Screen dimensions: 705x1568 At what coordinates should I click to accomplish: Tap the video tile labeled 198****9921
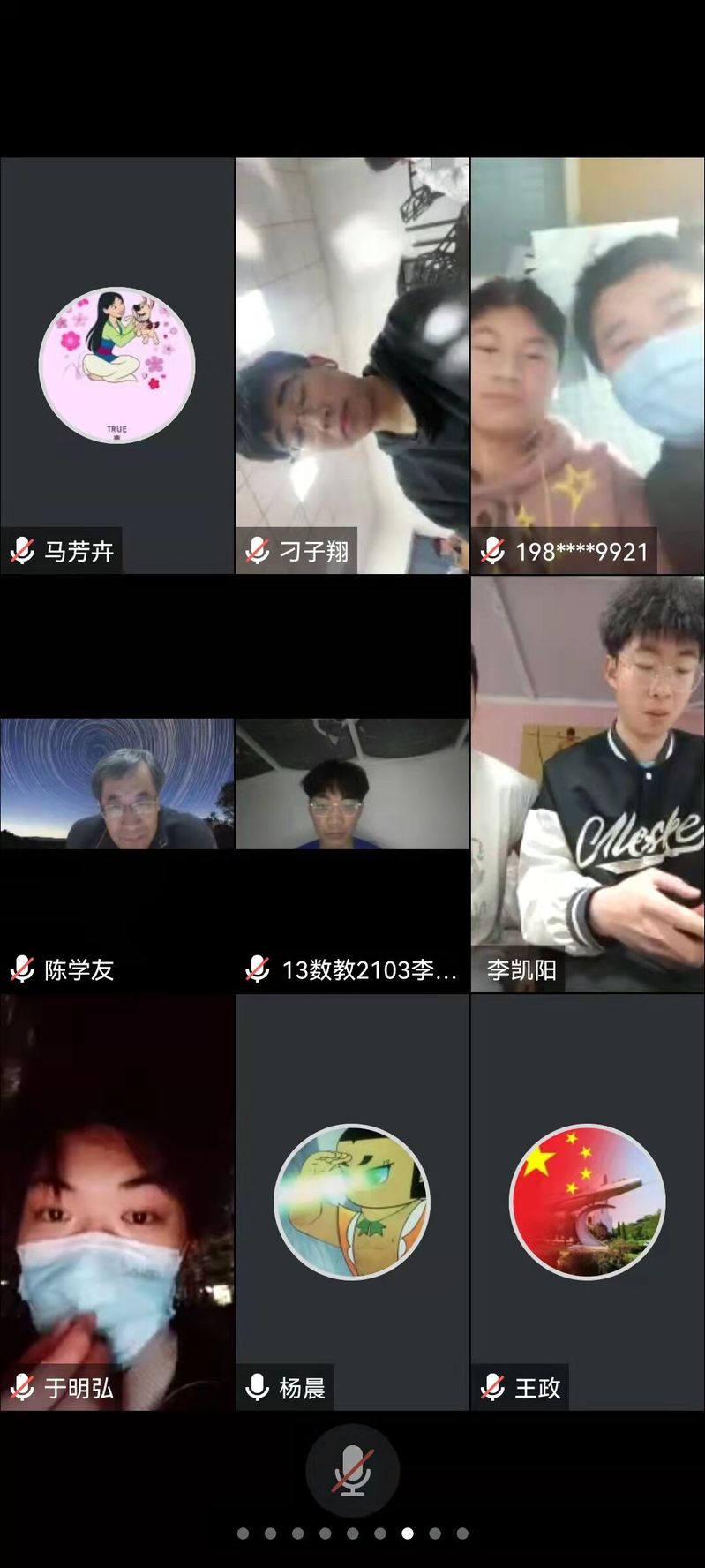[588, 366]
